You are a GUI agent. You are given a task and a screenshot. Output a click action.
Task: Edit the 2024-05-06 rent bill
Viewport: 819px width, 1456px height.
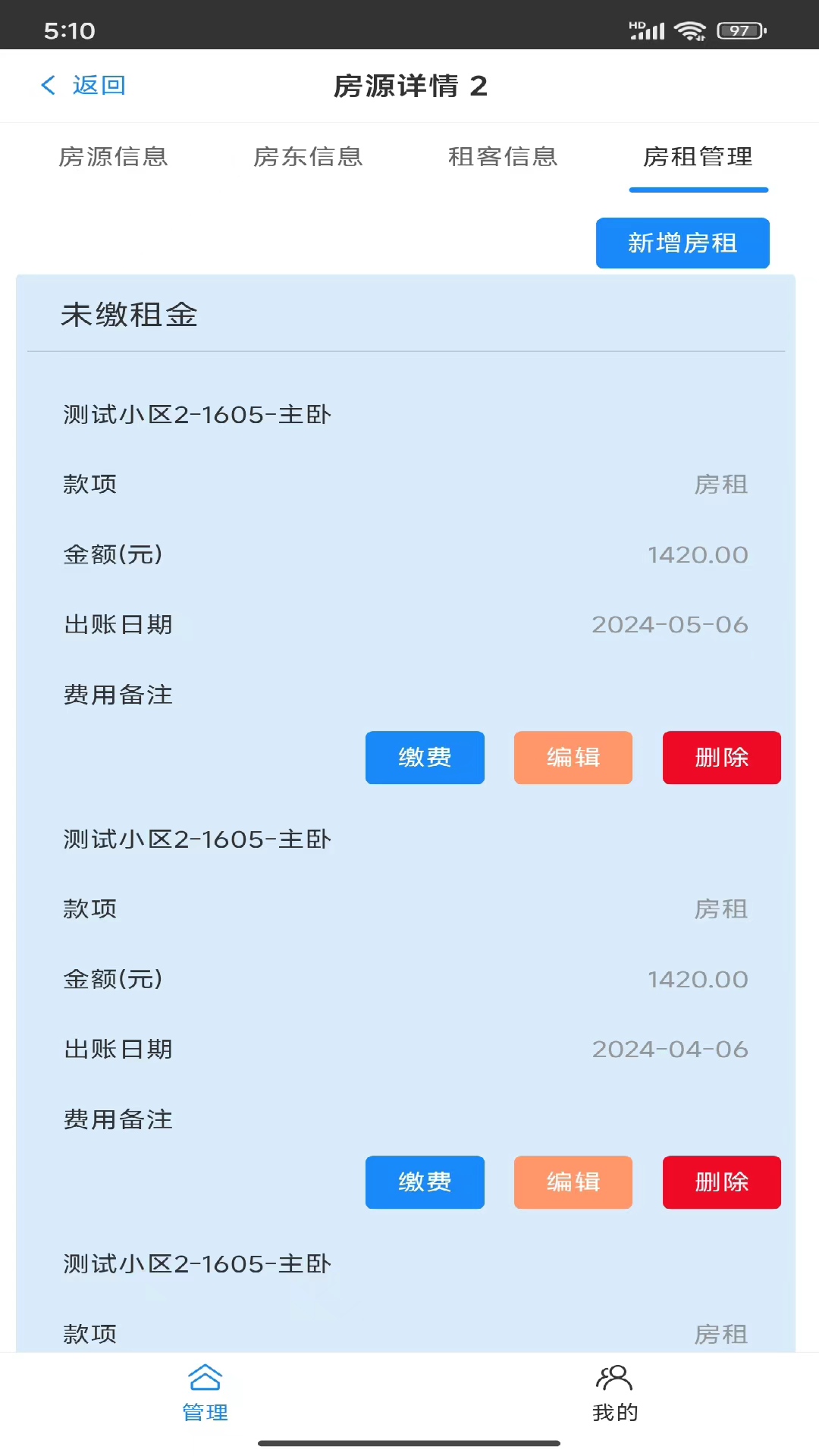(573, 758)
